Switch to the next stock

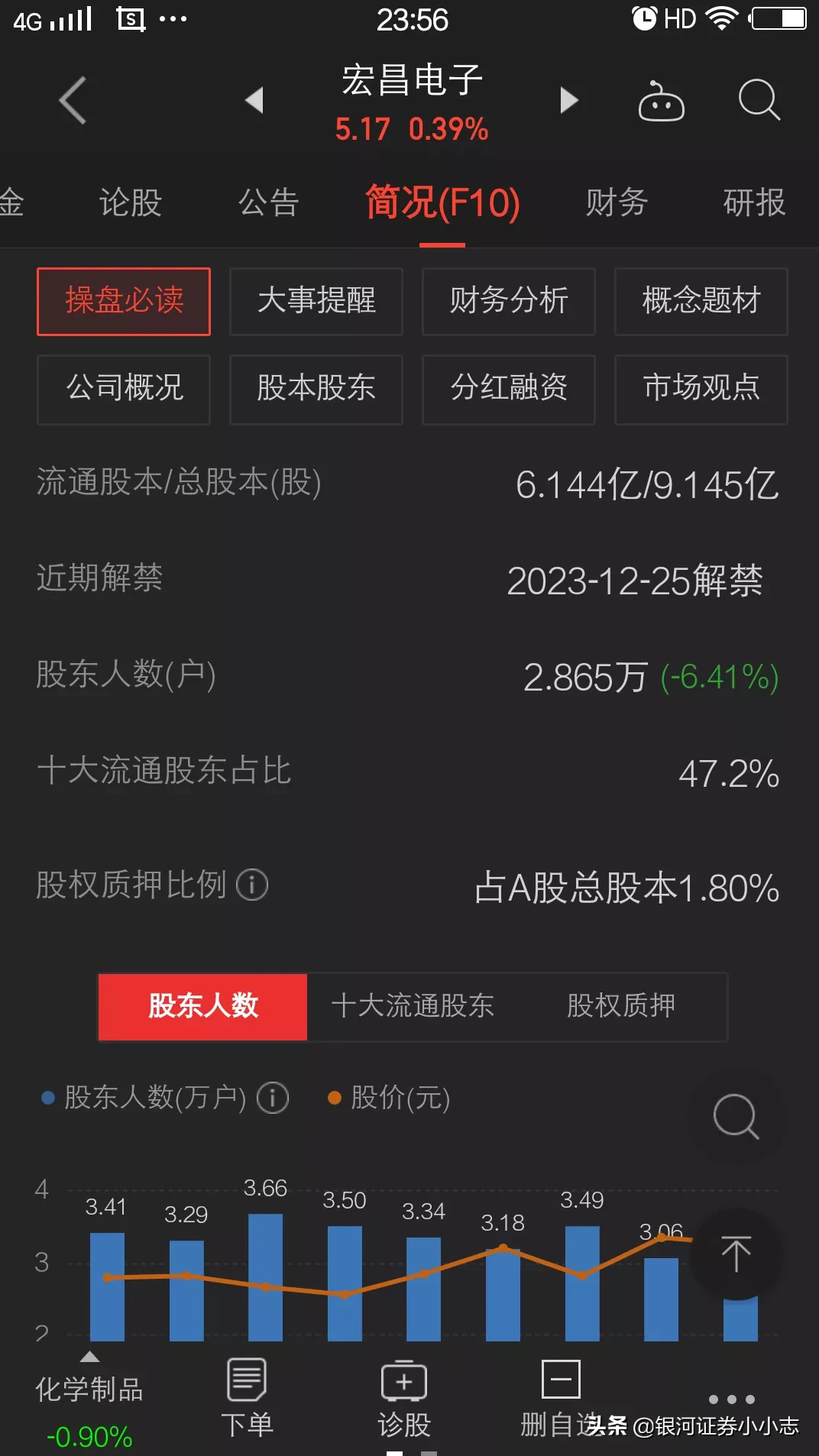[x=568, y=100]
